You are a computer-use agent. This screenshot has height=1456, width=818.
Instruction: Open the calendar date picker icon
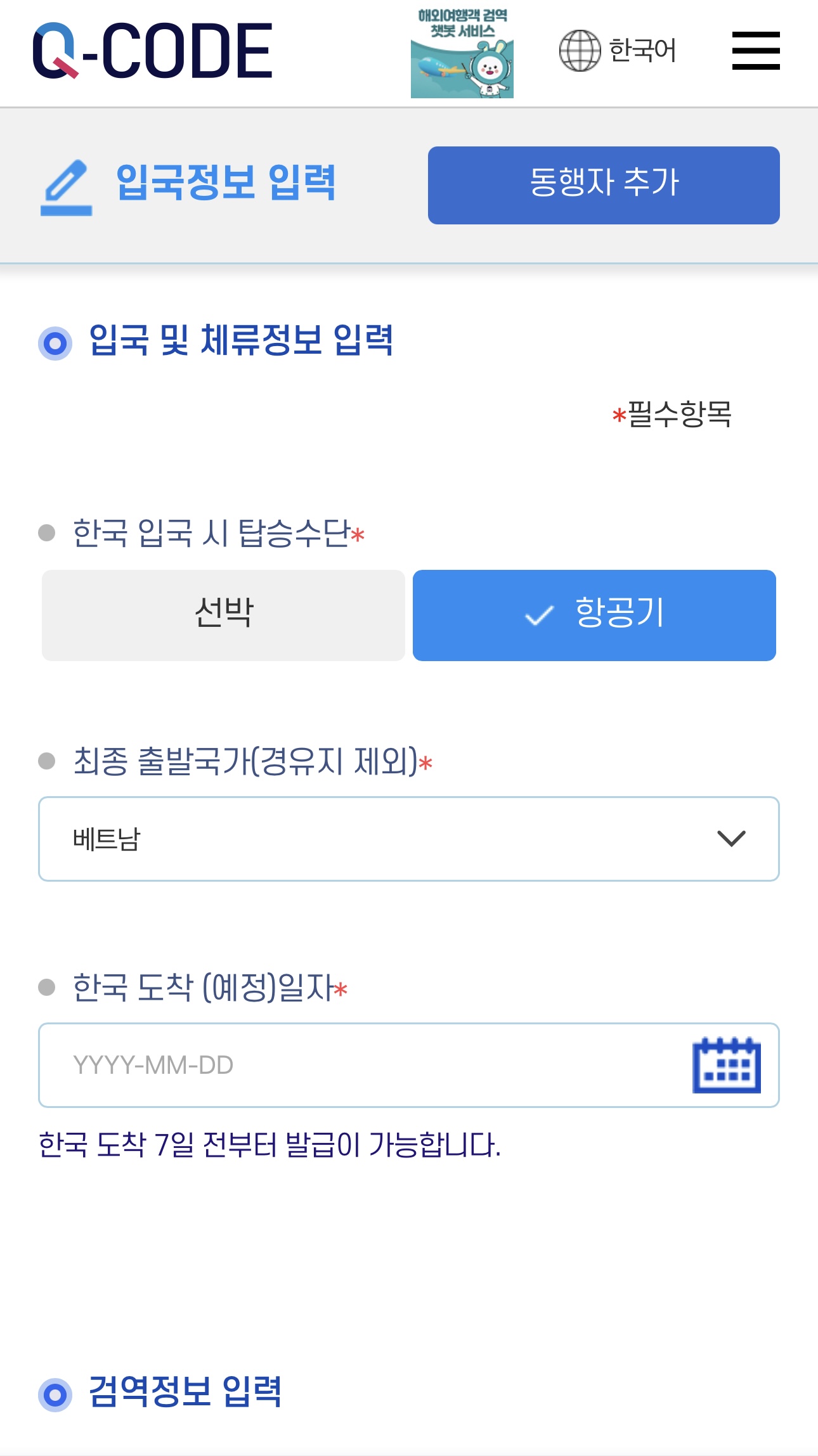(x=726, y=1065)
